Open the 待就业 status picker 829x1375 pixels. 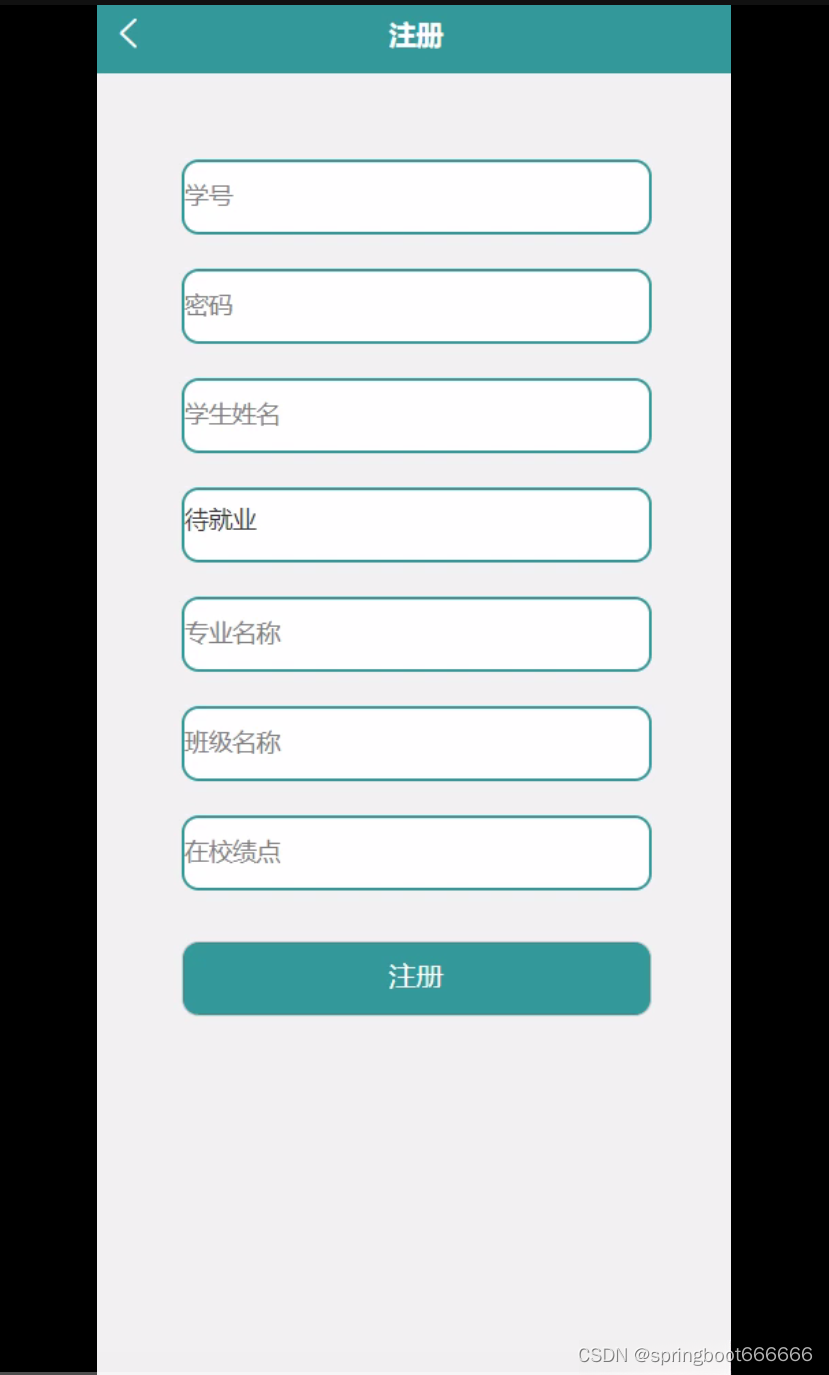(x=416, y=525)
